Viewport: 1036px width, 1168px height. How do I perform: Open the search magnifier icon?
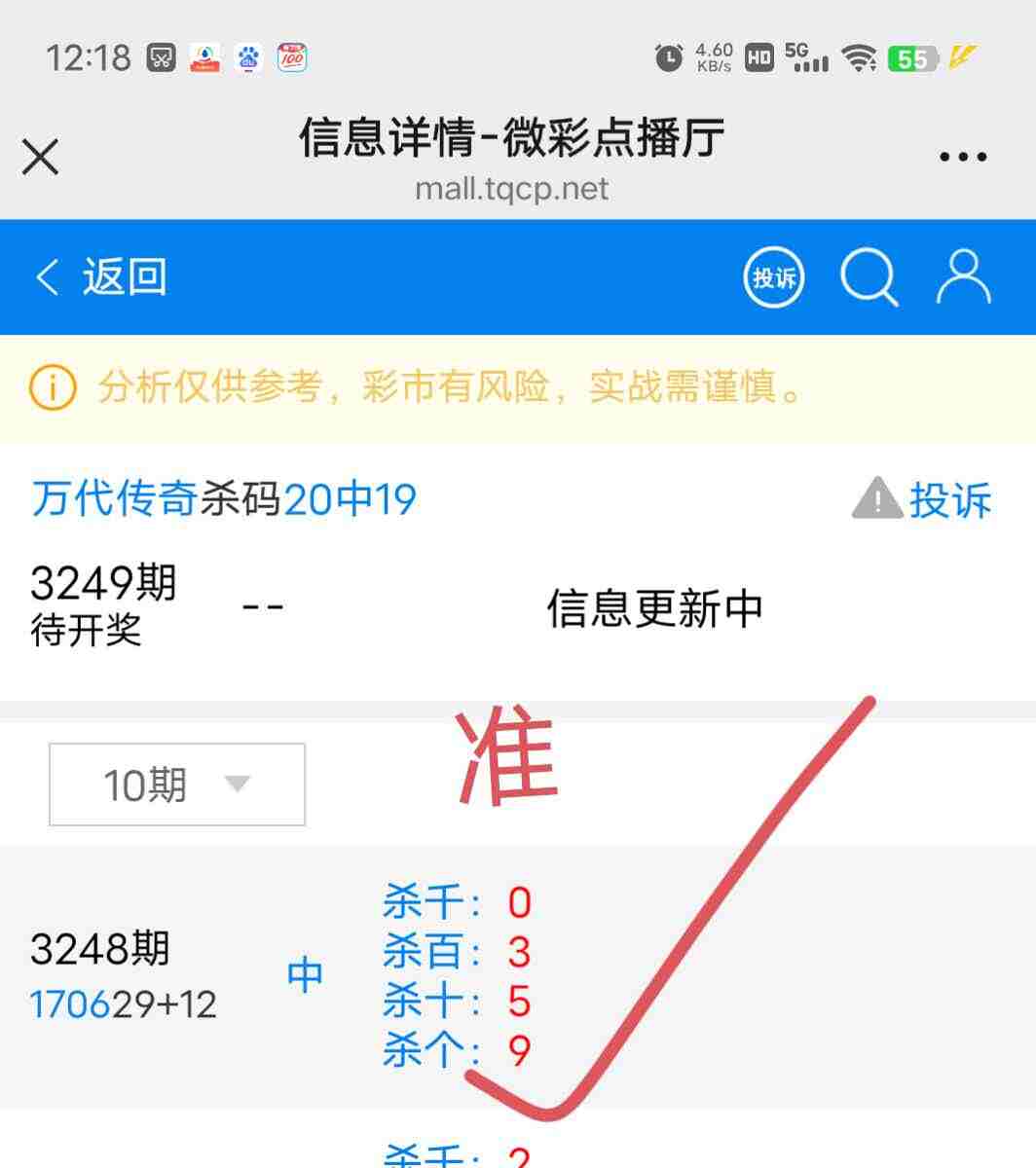[869, 277]
